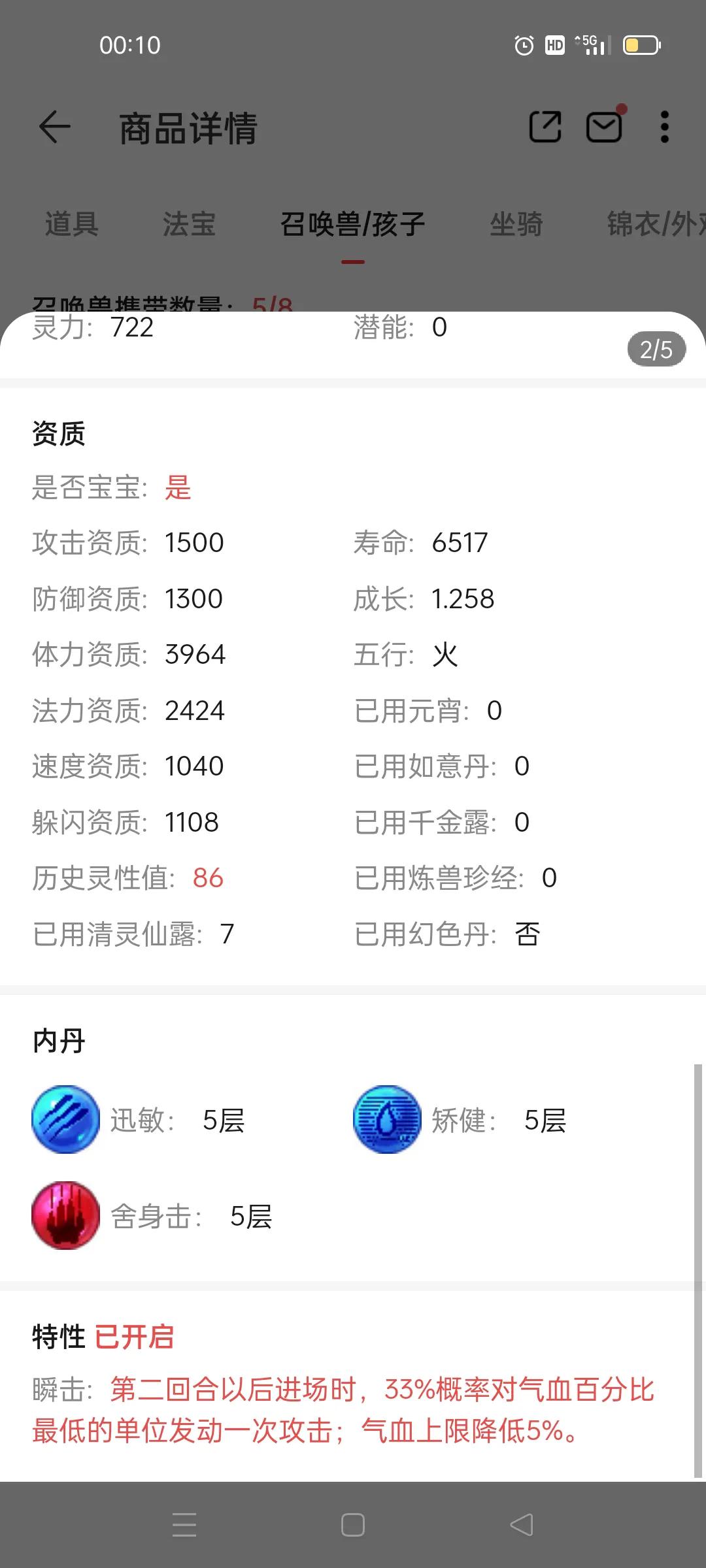Tap the home button in the navigation bar
Viewport: 706px width, 1568px height.
click(353, 1525)
